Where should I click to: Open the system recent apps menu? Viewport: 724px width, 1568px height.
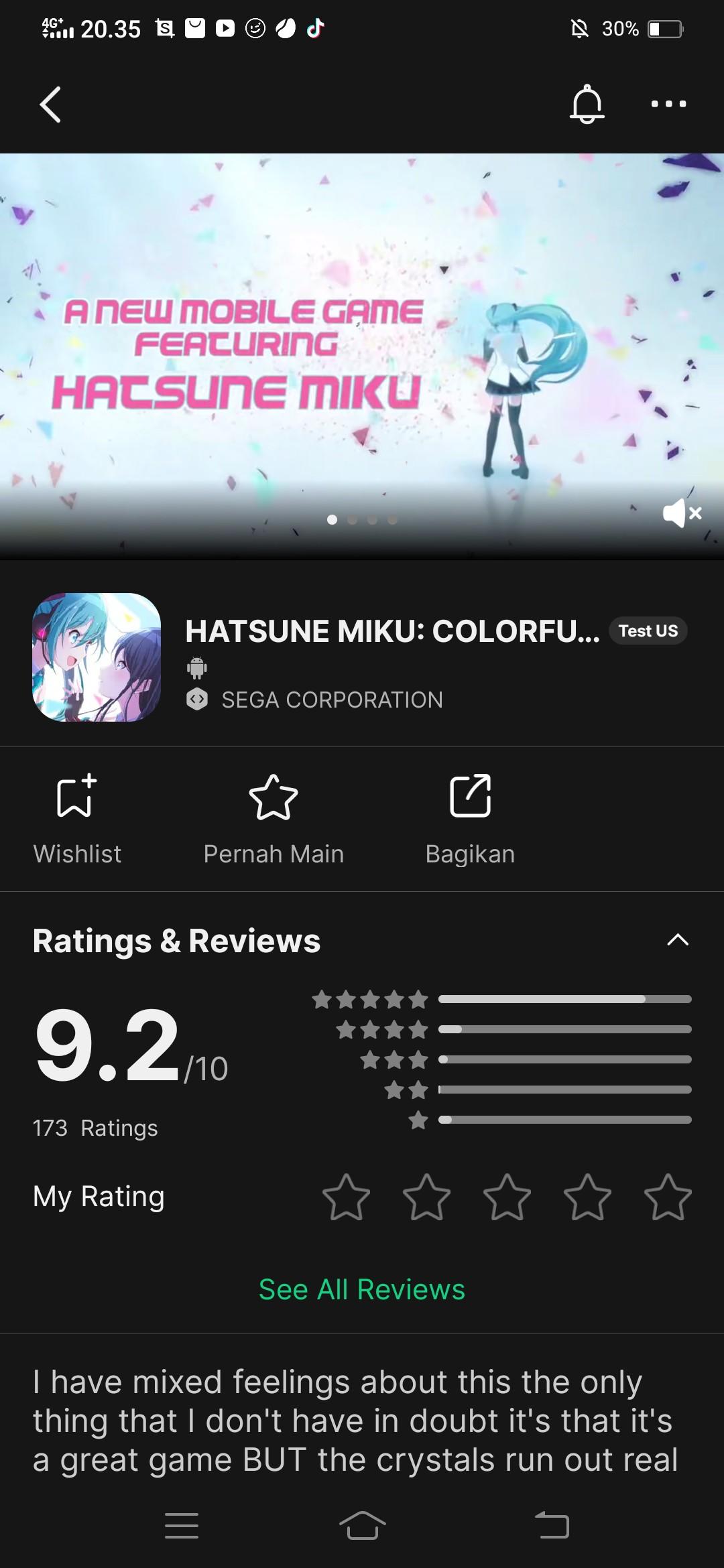click(x=182, y=1526)
